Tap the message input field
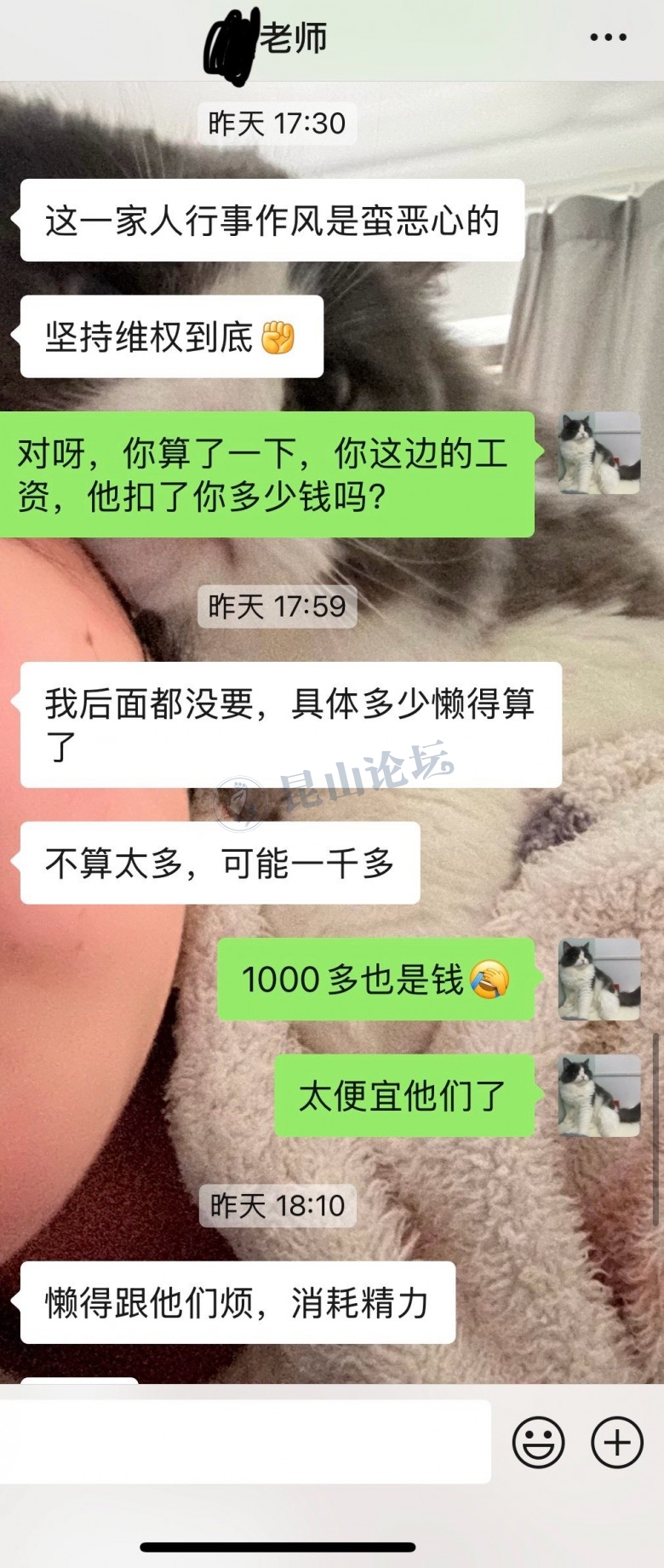Viewport: 664px width, 1568px height. [245, 1442]
